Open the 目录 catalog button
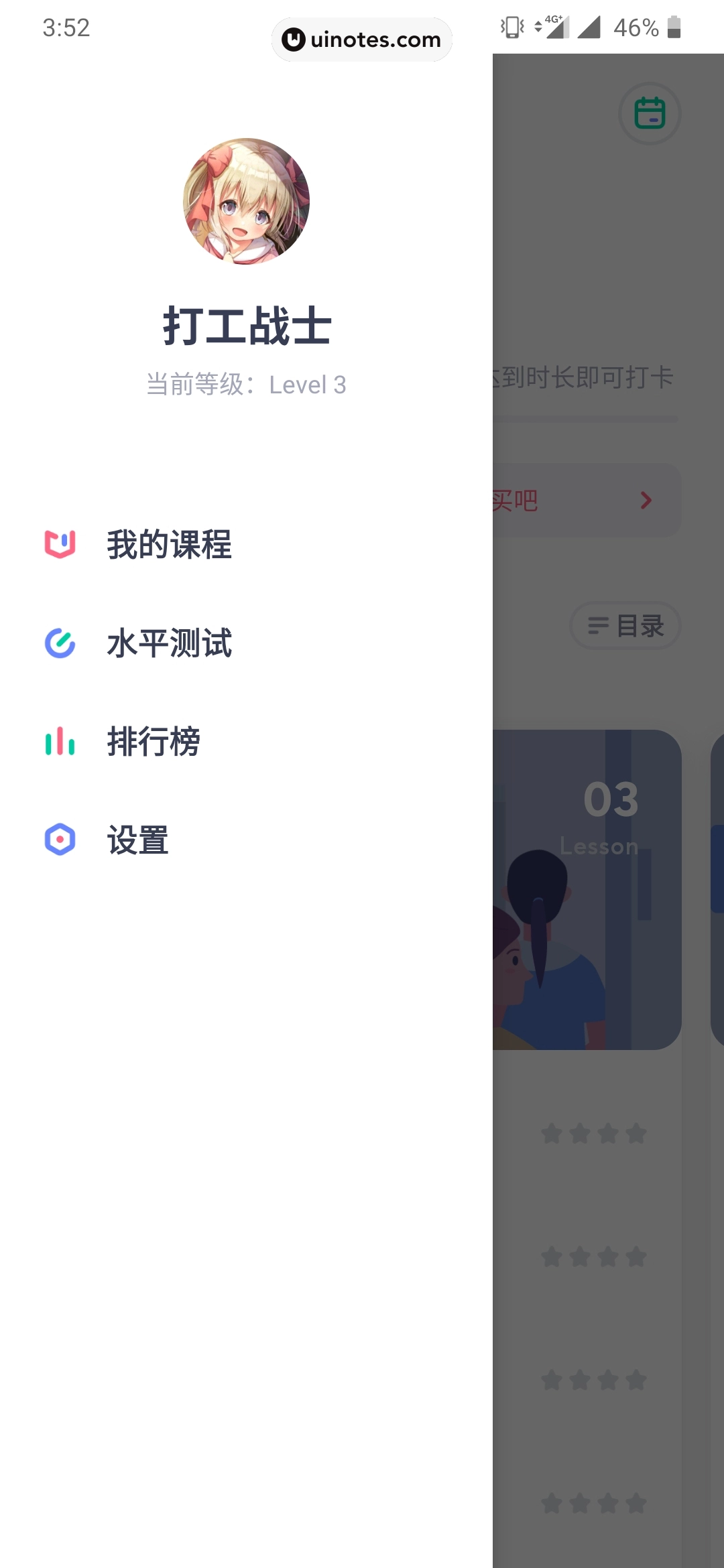The width and height of the screenshot is (724, 1568). 625,626
